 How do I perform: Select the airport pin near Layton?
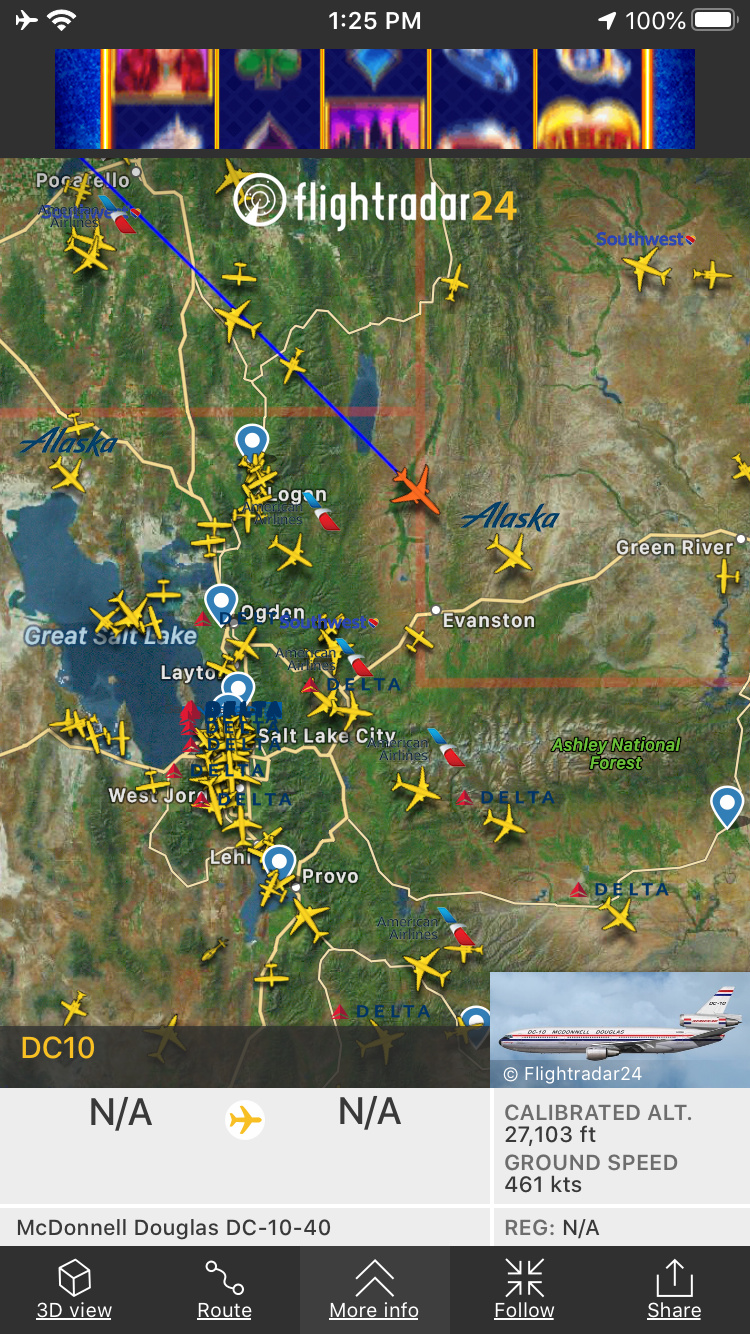[x=238, y=689]
